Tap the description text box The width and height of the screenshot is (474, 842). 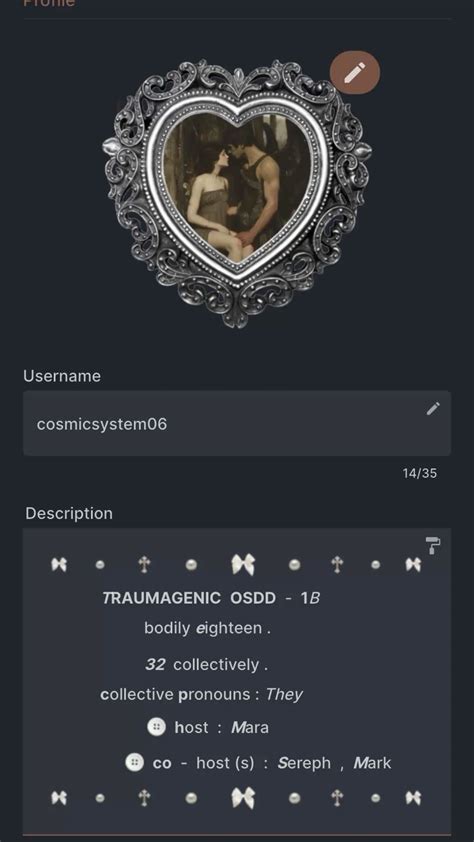tap(237, 681)
